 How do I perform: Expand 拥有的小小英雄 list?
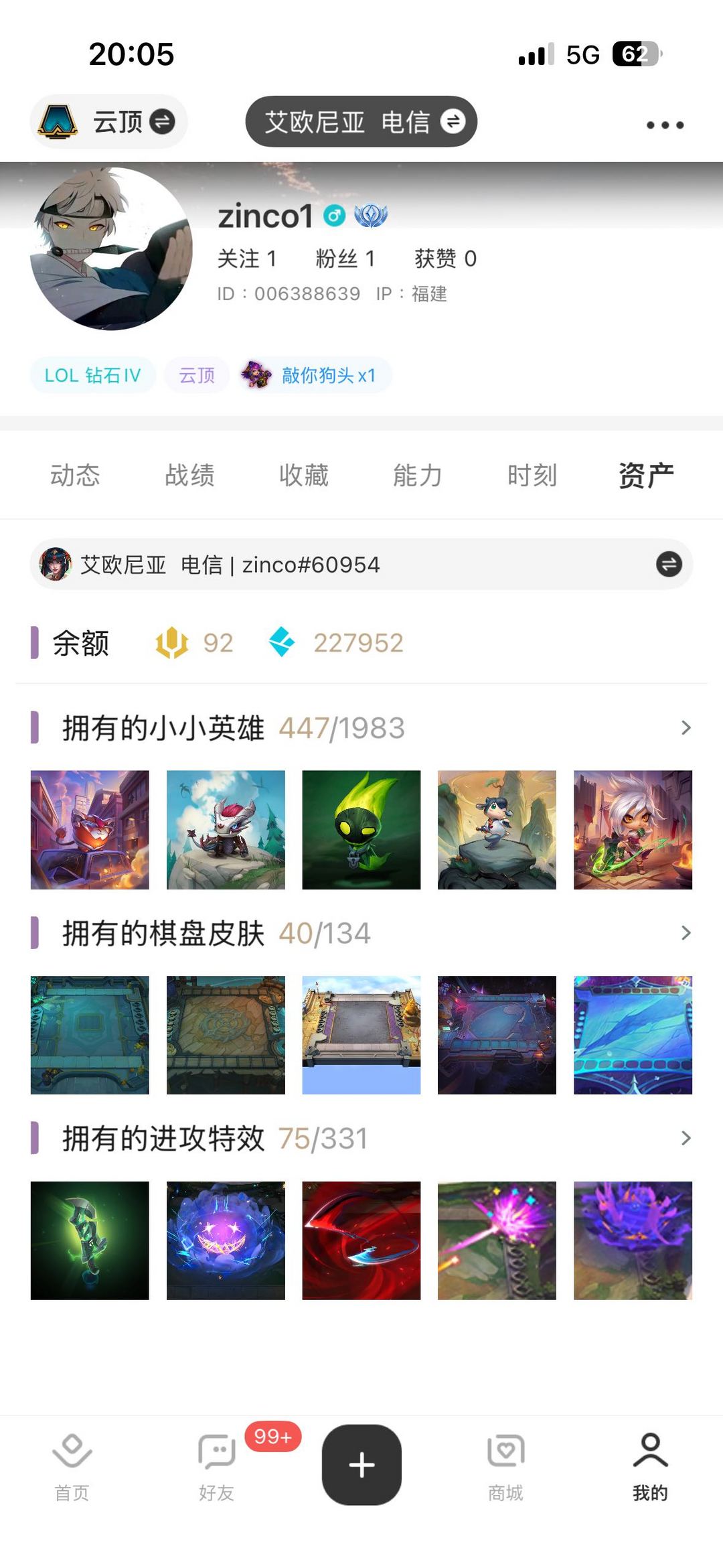(x=686, y=727)
